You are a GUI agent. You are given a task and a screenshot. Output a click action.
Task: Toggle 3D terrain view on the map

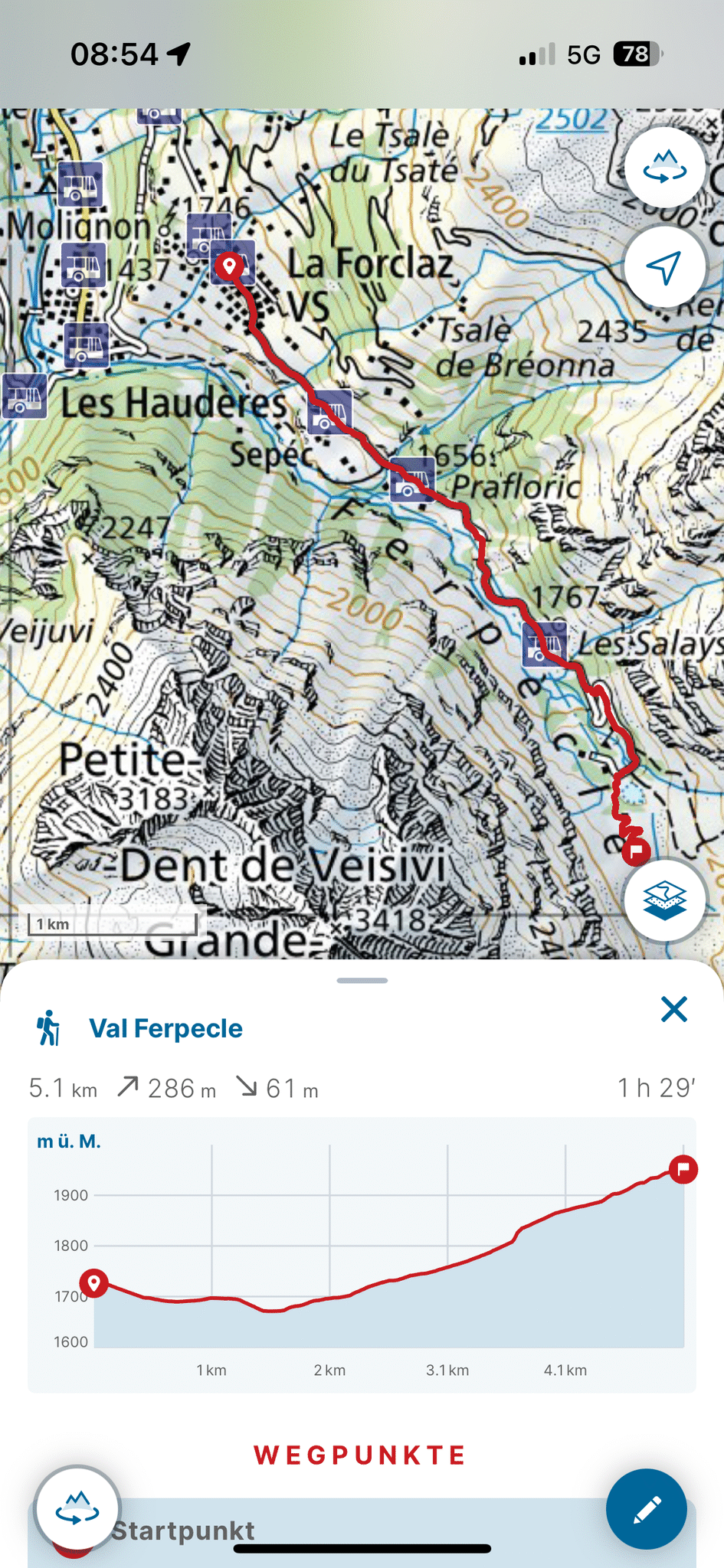[664, 168]
